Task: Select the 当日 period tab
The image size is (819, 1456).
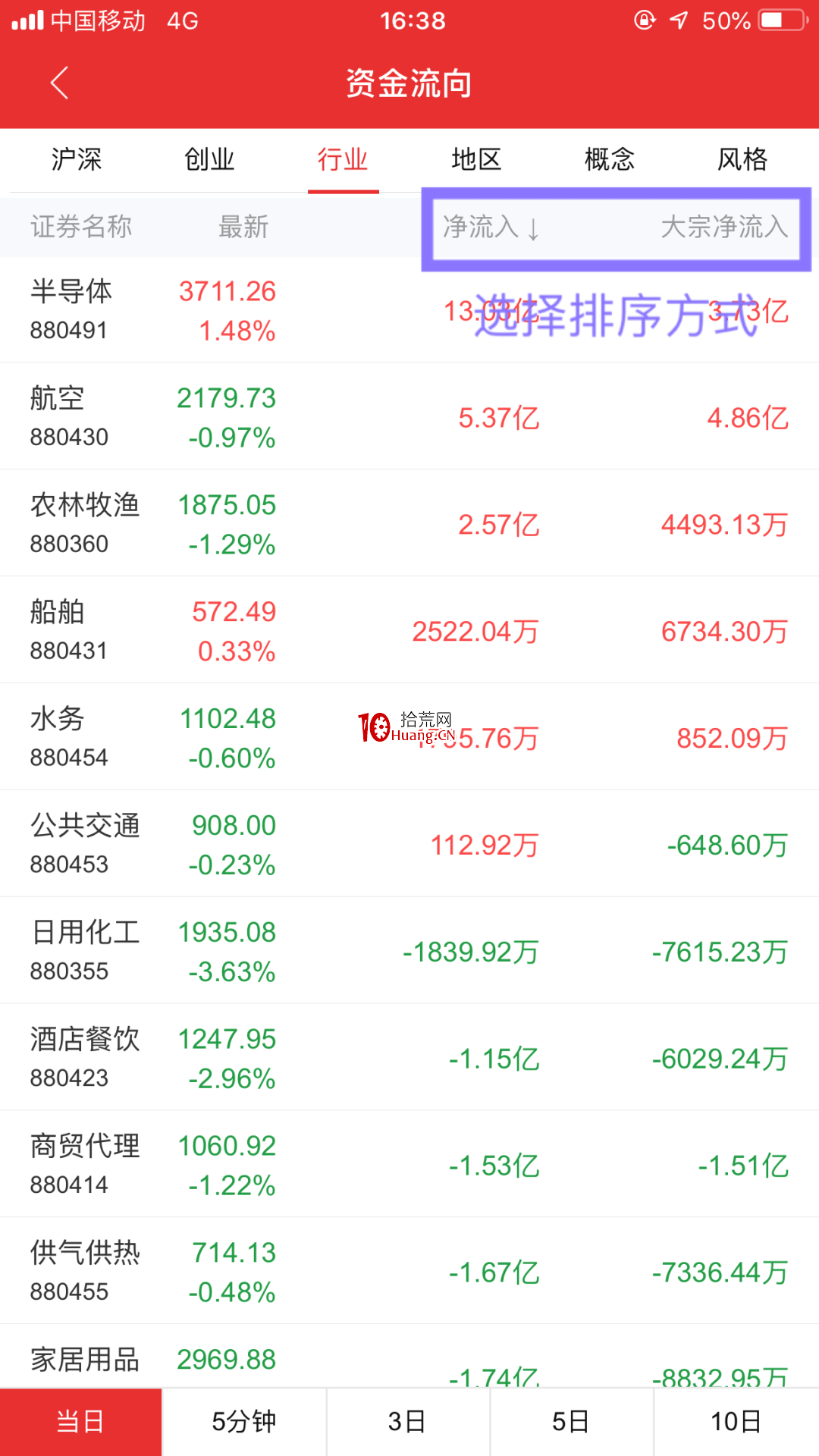Action: [x=80, y=1422]
